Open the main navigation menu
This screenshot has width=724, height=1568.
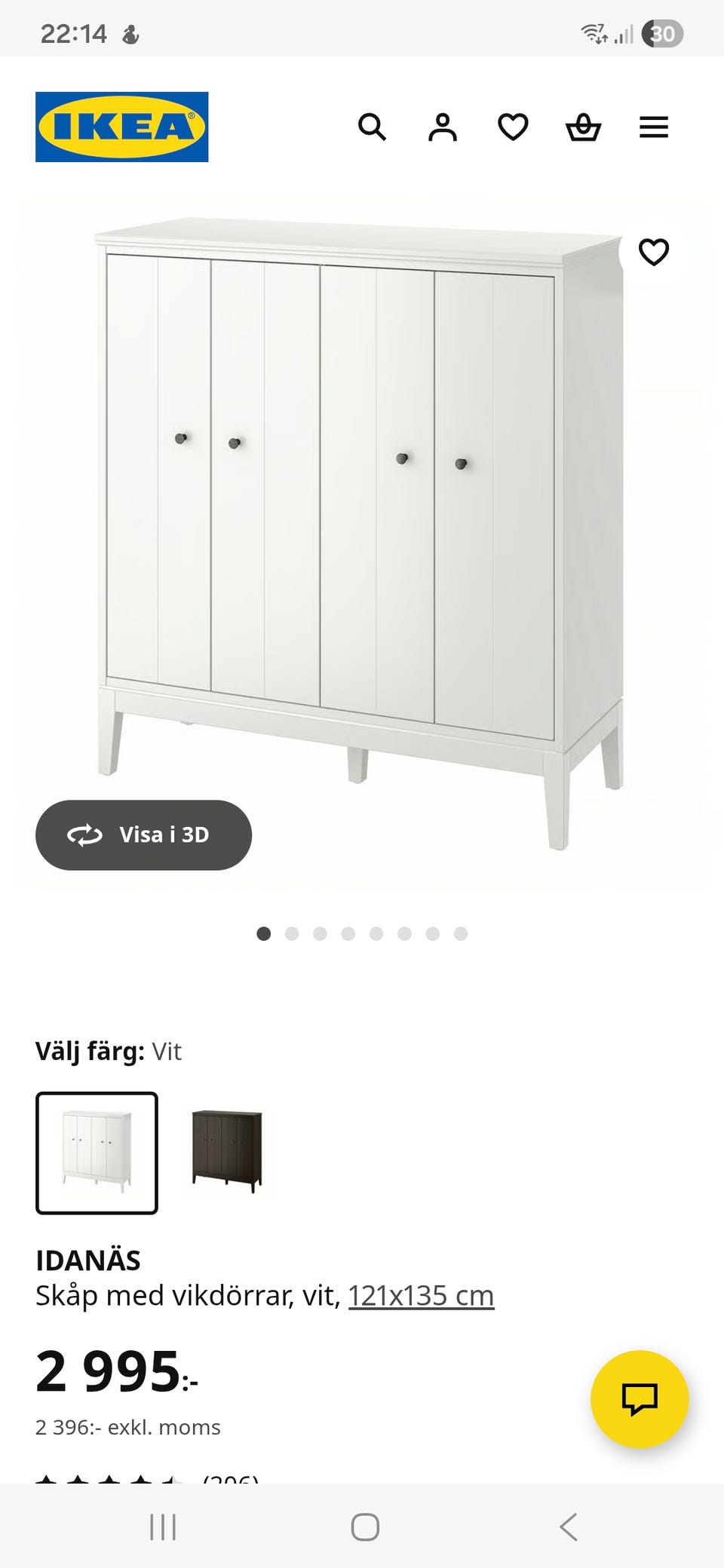coord(653,128)
